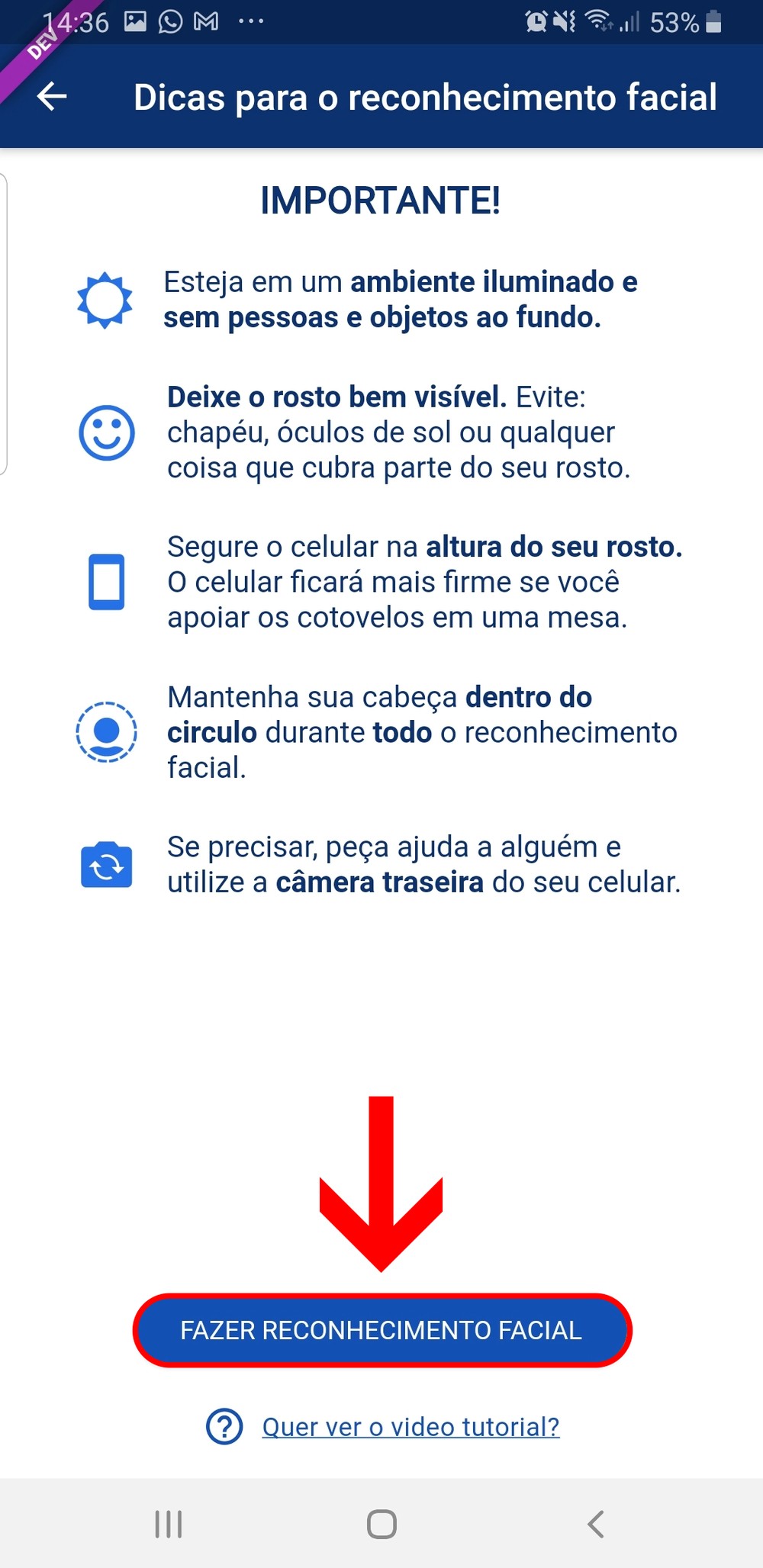The width and height of the screenshot is (763, 1568).
Task: Go back using the app bar arrow
Action: [x=52, y=97]
